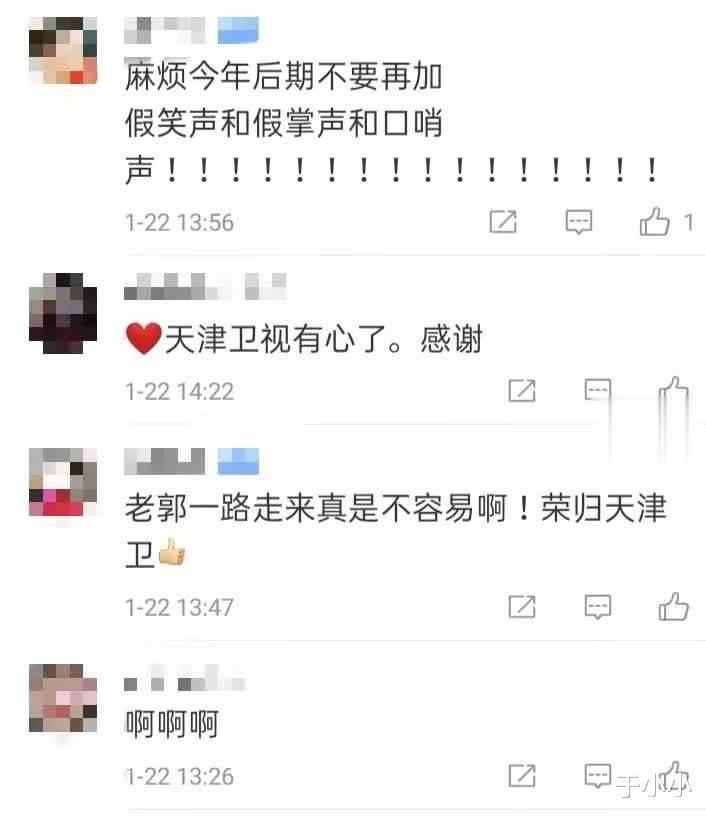The image size is (706, 816).
Task: Reply to the 老郭一路走来 comment
Action: (x=598, y=606)
